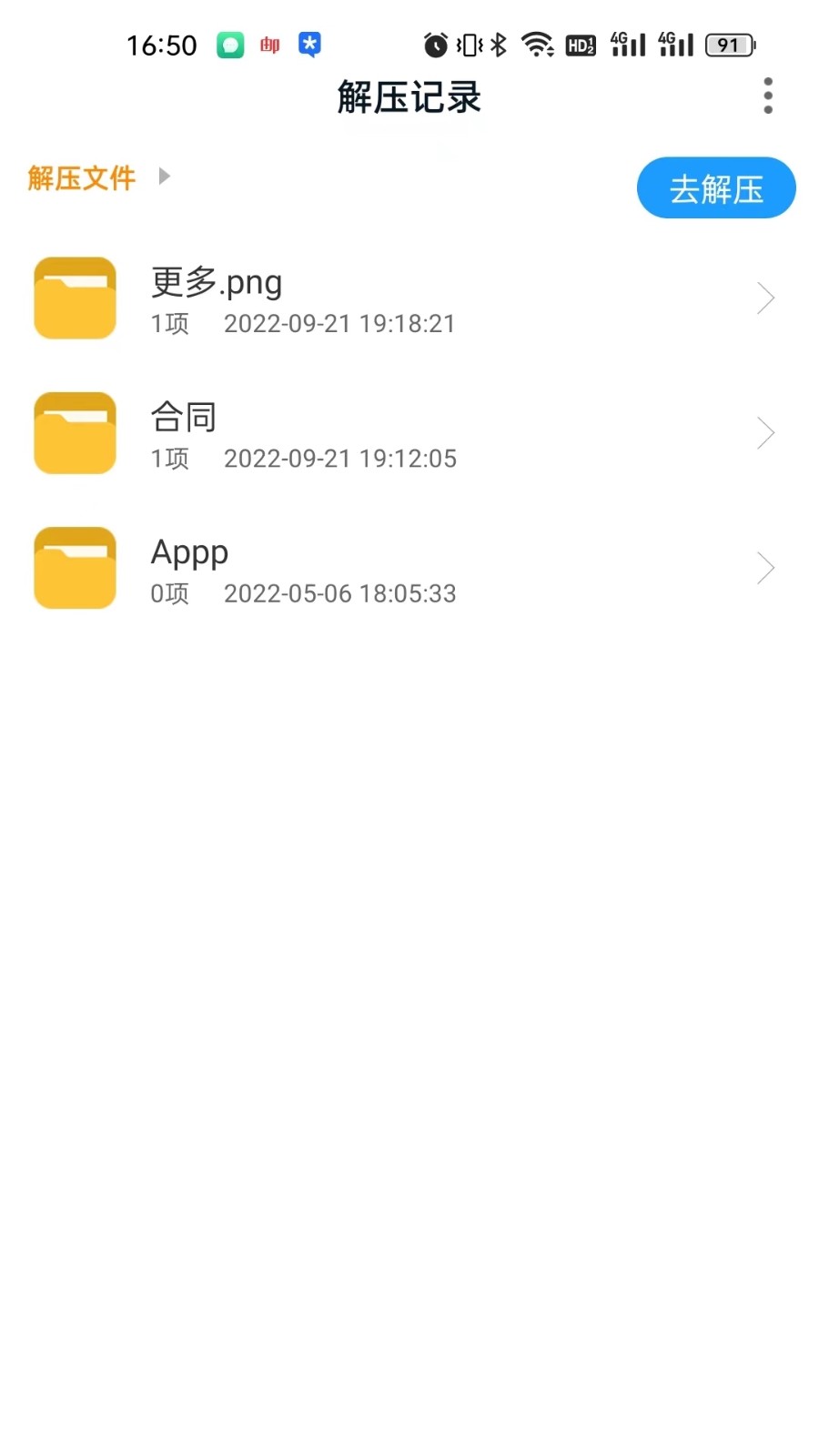Expand the 更多.png record entry
This screenshot has width=819, height=1456.
765,298
